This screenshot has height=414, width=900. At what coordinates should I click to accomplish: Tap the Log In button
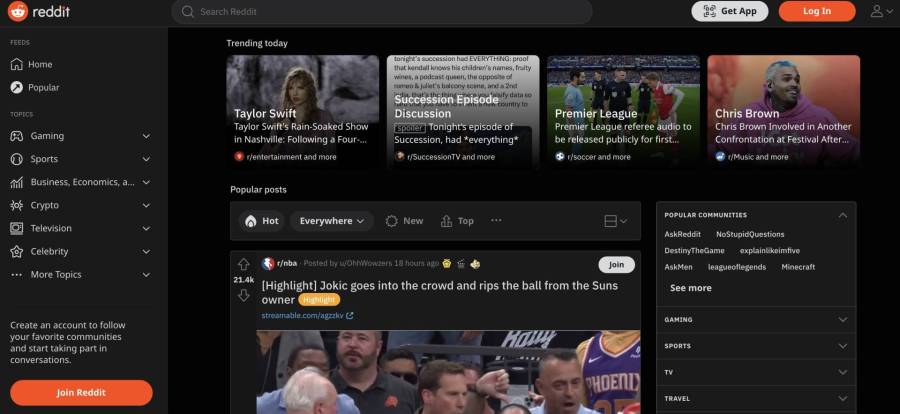point(816,11)
